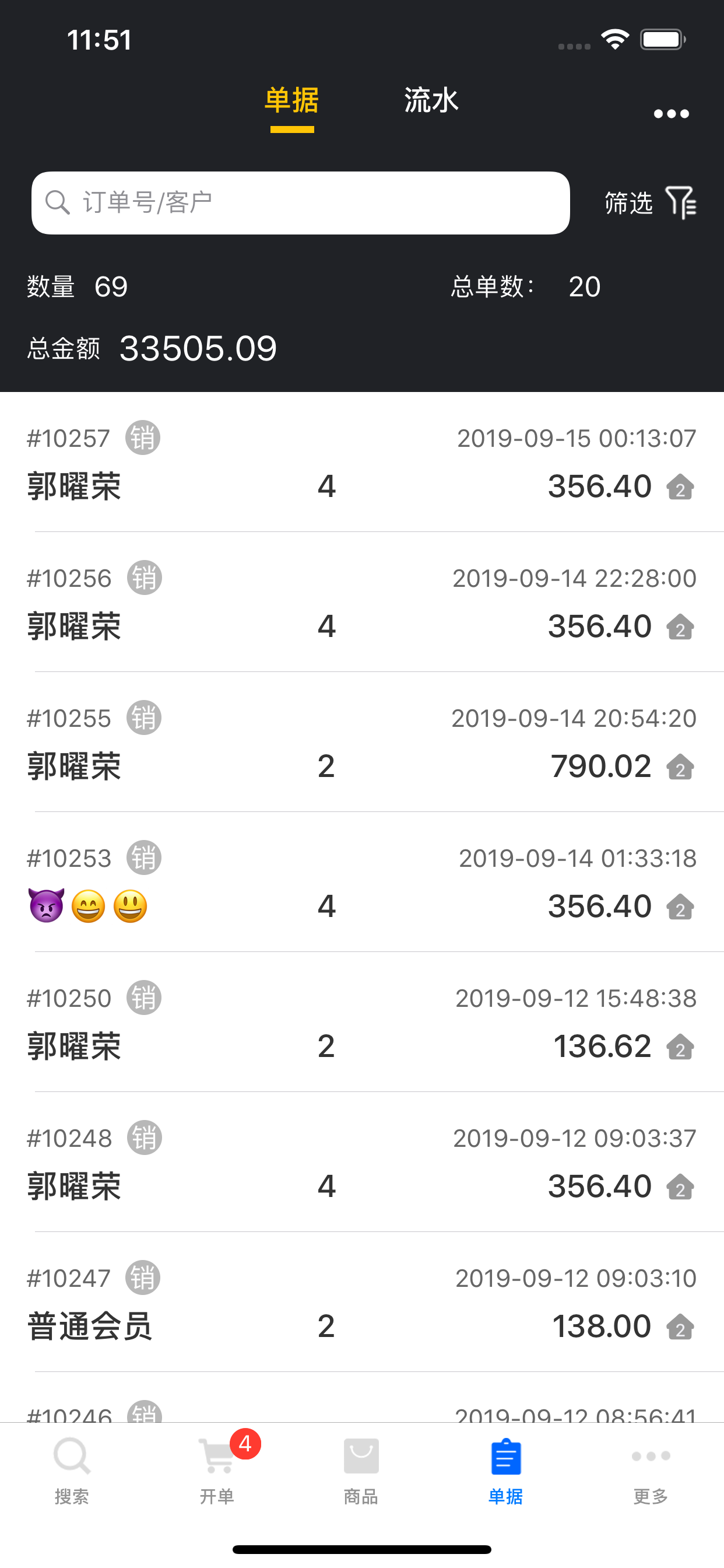
Task: Open the 更多 tab
Action: 651,1471
